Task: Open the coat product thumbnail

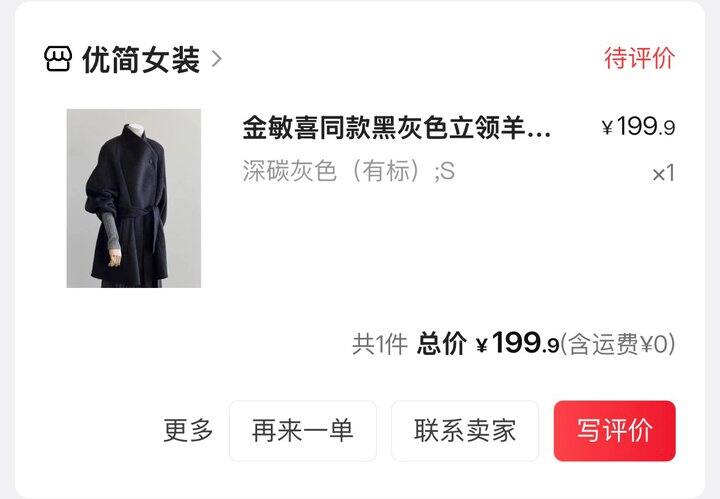Action: coord(133,198)
